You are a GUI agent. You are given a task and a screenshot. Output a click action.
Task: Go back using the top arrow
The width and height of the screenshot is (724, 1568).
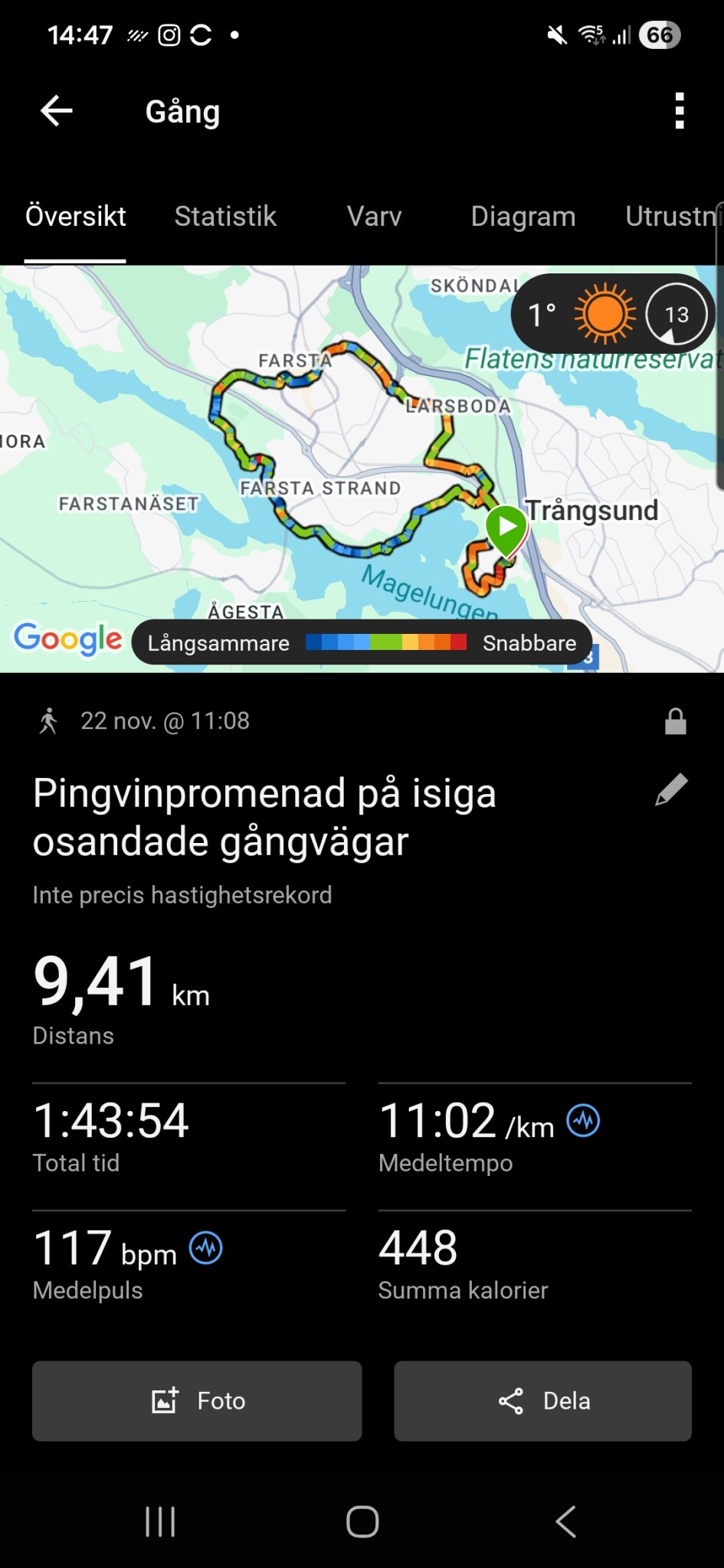57,111
